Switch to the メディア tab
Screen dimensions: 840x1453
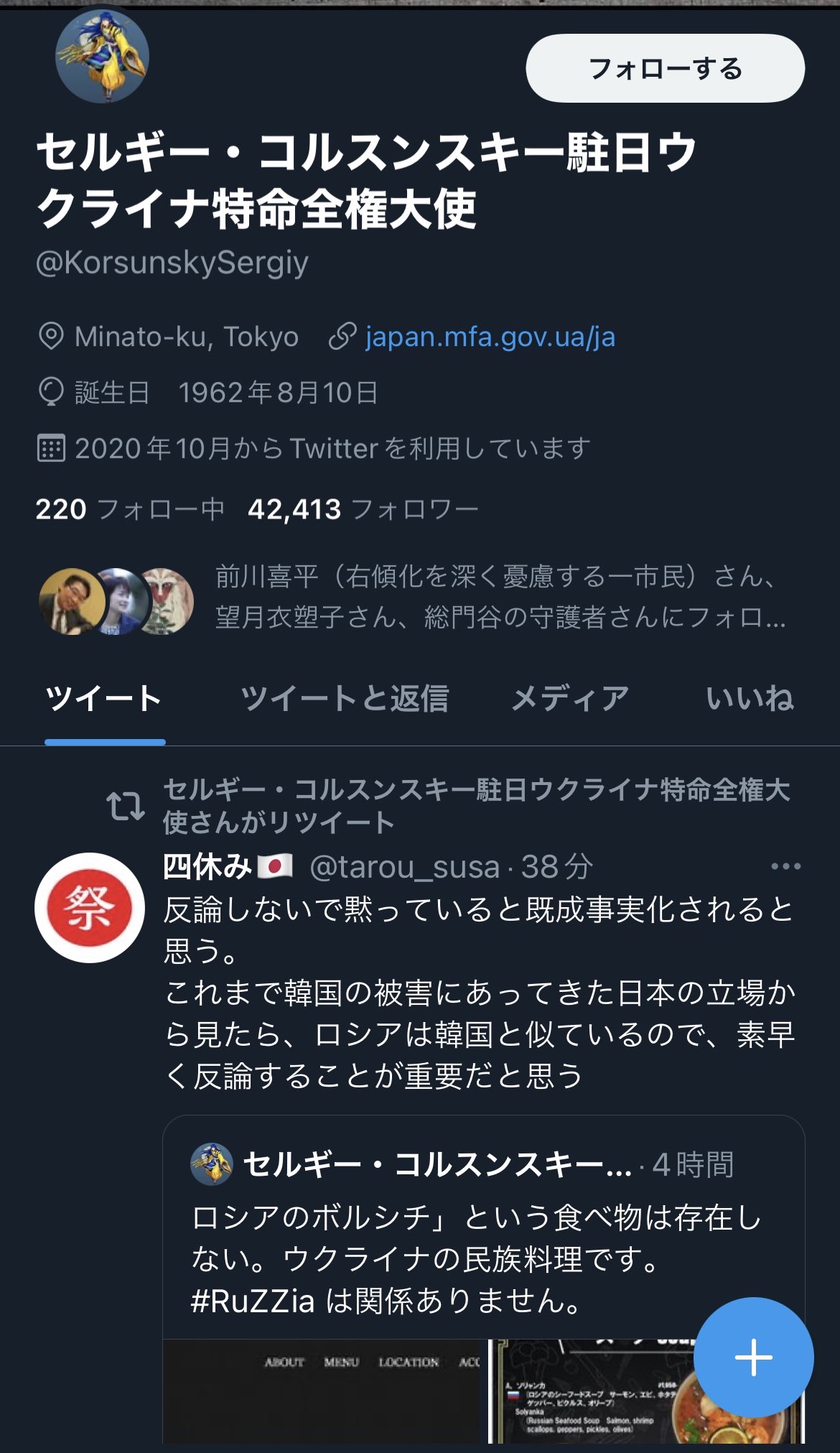pos(570,698)
